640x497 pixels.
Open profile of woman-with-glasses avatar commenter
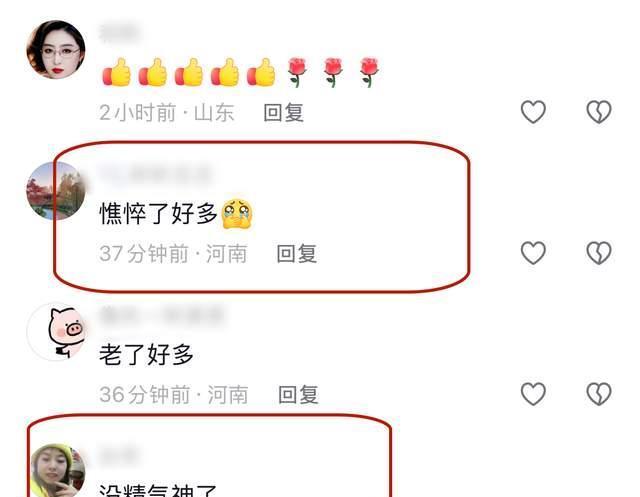[x=55, y=50]
